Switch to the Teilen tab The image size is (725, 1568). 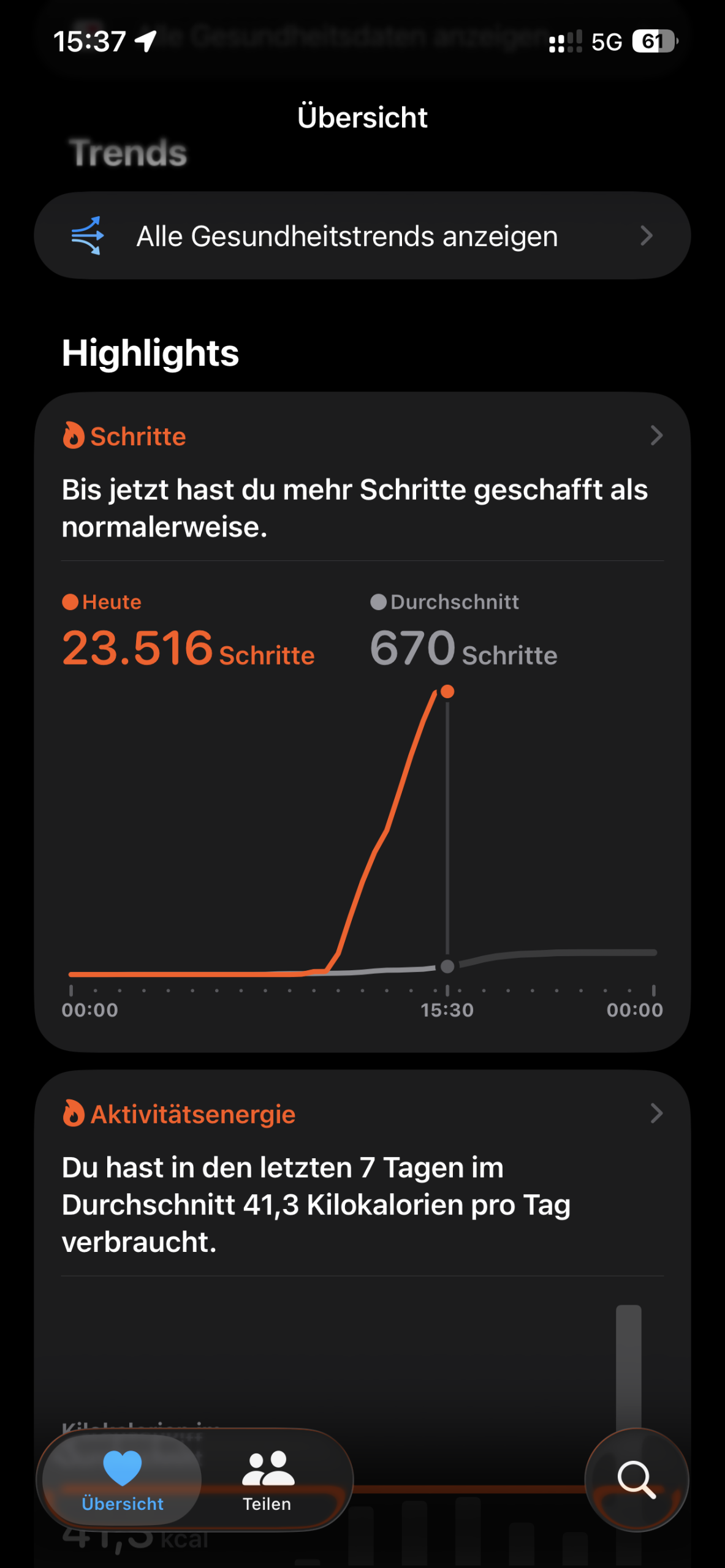pyautogui.click(x=267, y=1480)
